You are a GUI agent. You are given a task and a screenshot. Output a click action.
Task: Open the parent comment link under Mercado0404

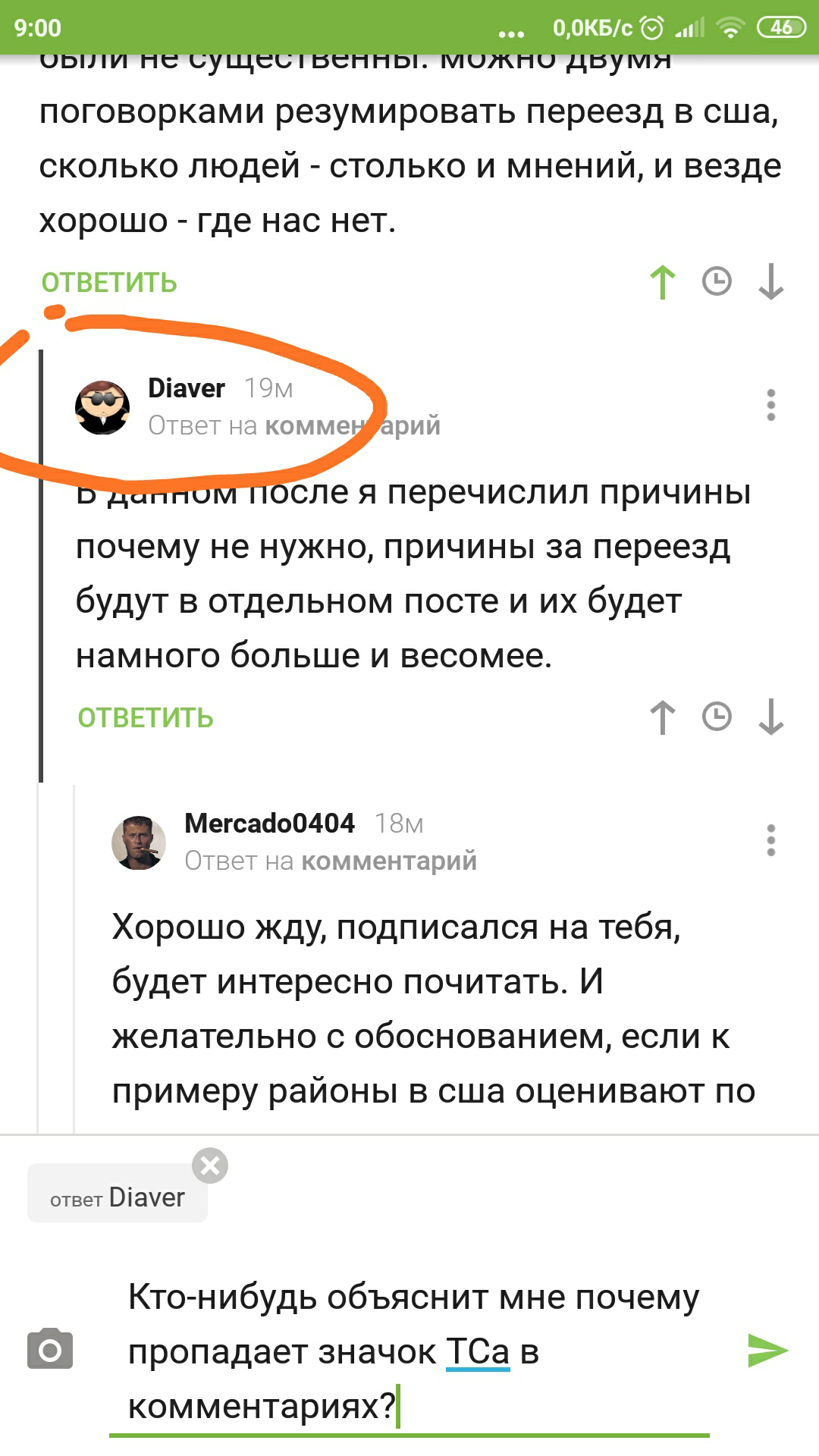point(389,861)
